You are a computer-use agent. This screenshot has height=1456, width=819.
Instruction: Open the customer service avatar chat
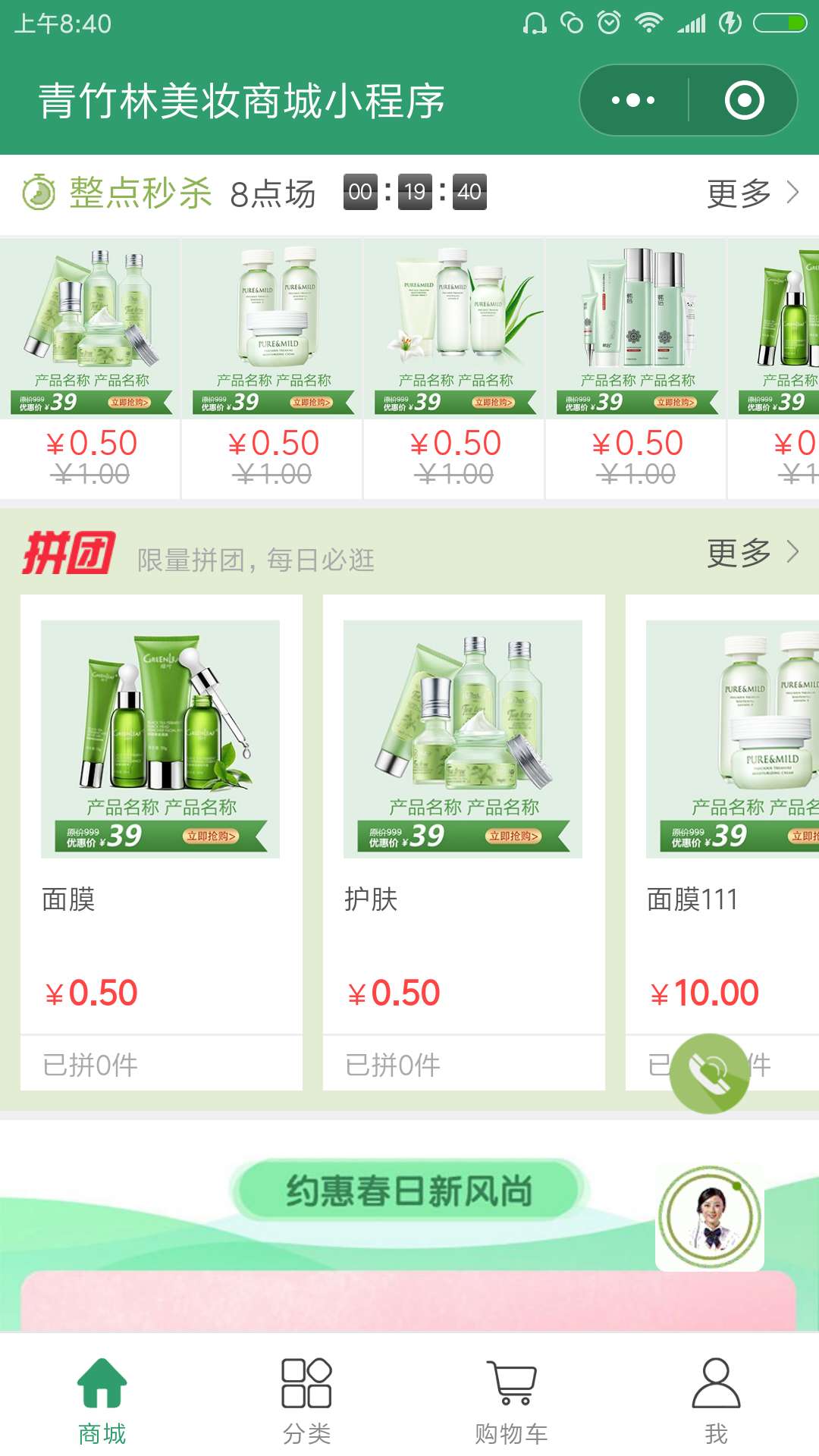(x=709, y=1217)
